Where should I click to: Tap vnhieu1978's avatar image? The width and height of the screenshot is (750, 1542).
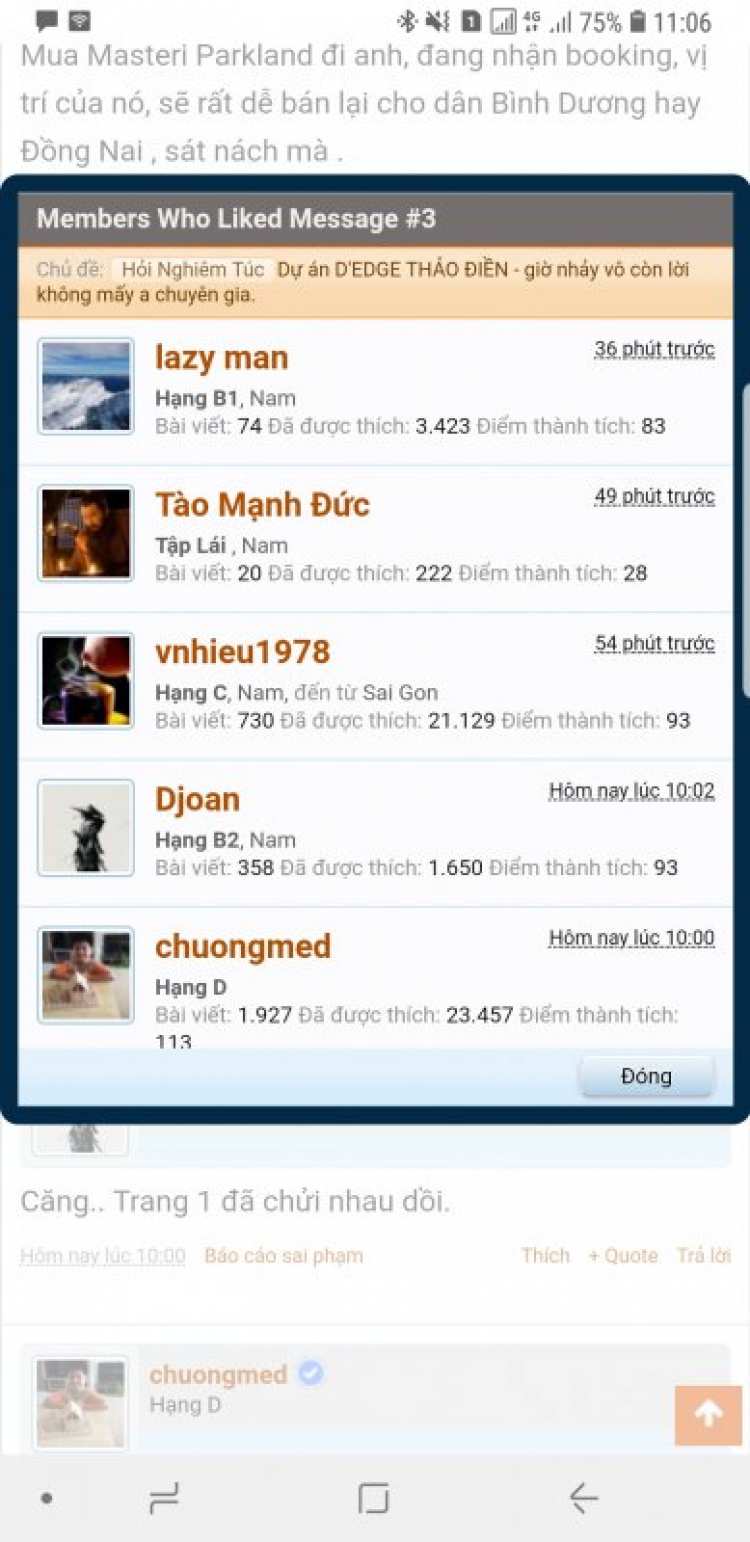(86, 680)
